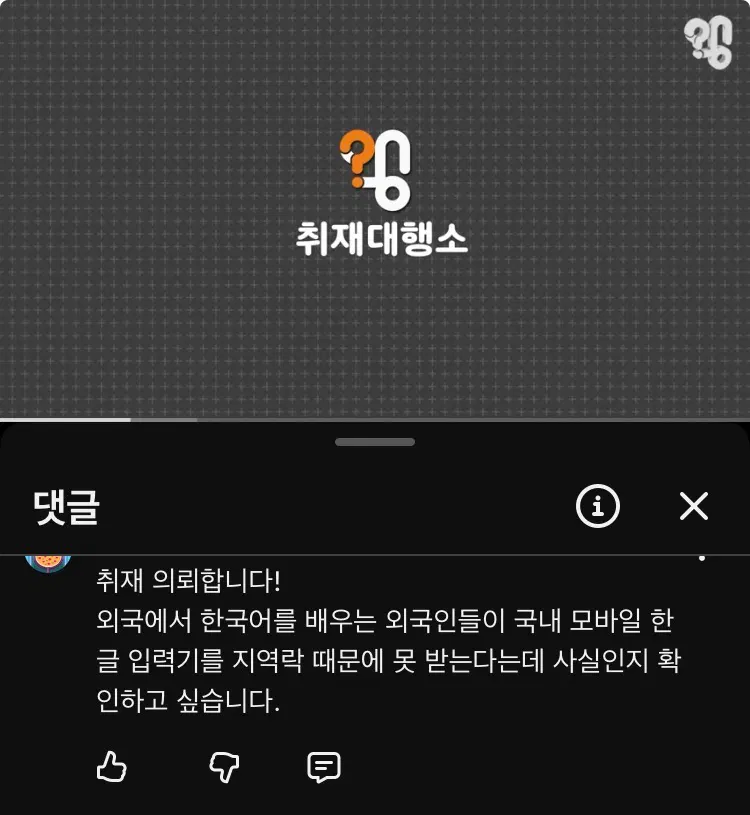
Task: Close the 댓글 comments panel
Action: point(693,506)
